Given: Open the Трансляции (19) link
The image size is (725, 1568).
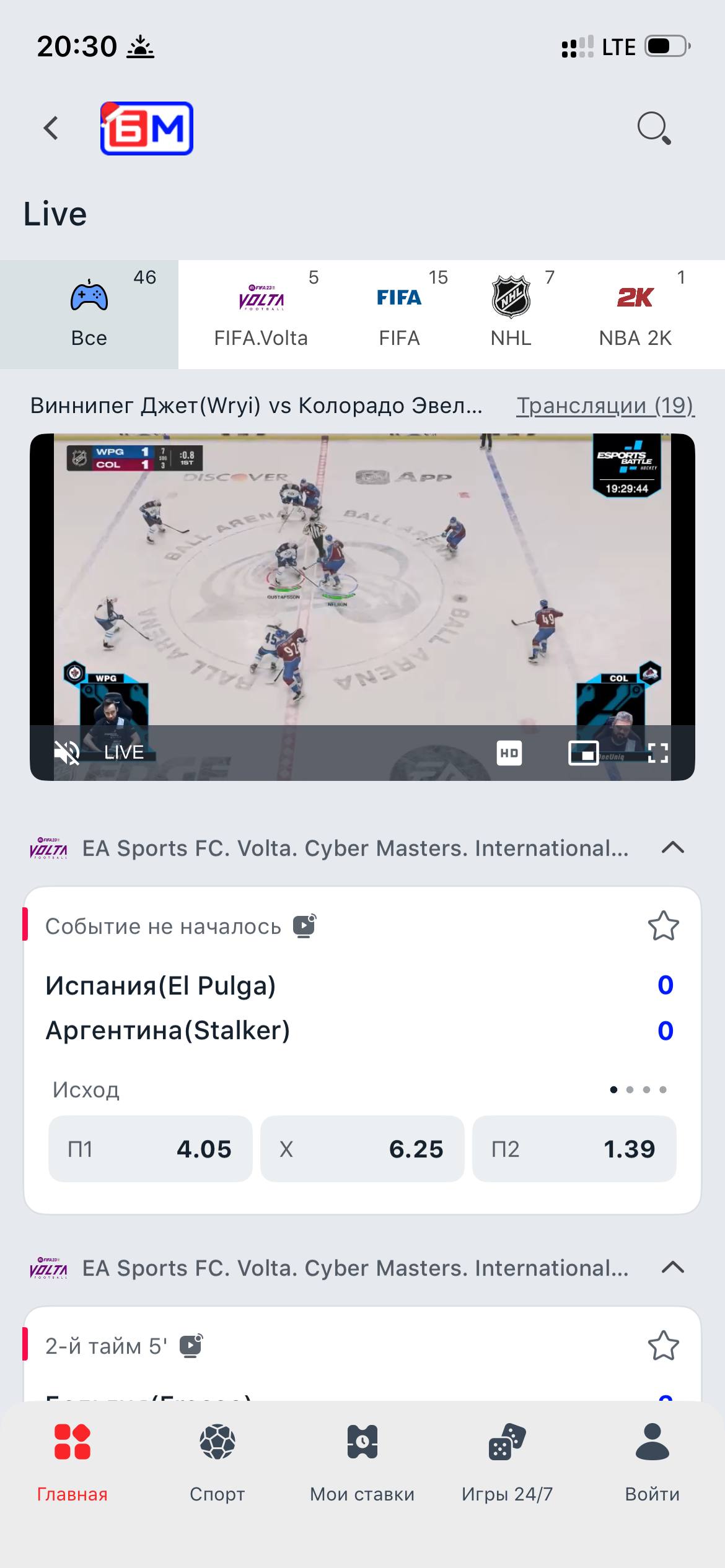Looking at the screenshot, I should 605,406.
